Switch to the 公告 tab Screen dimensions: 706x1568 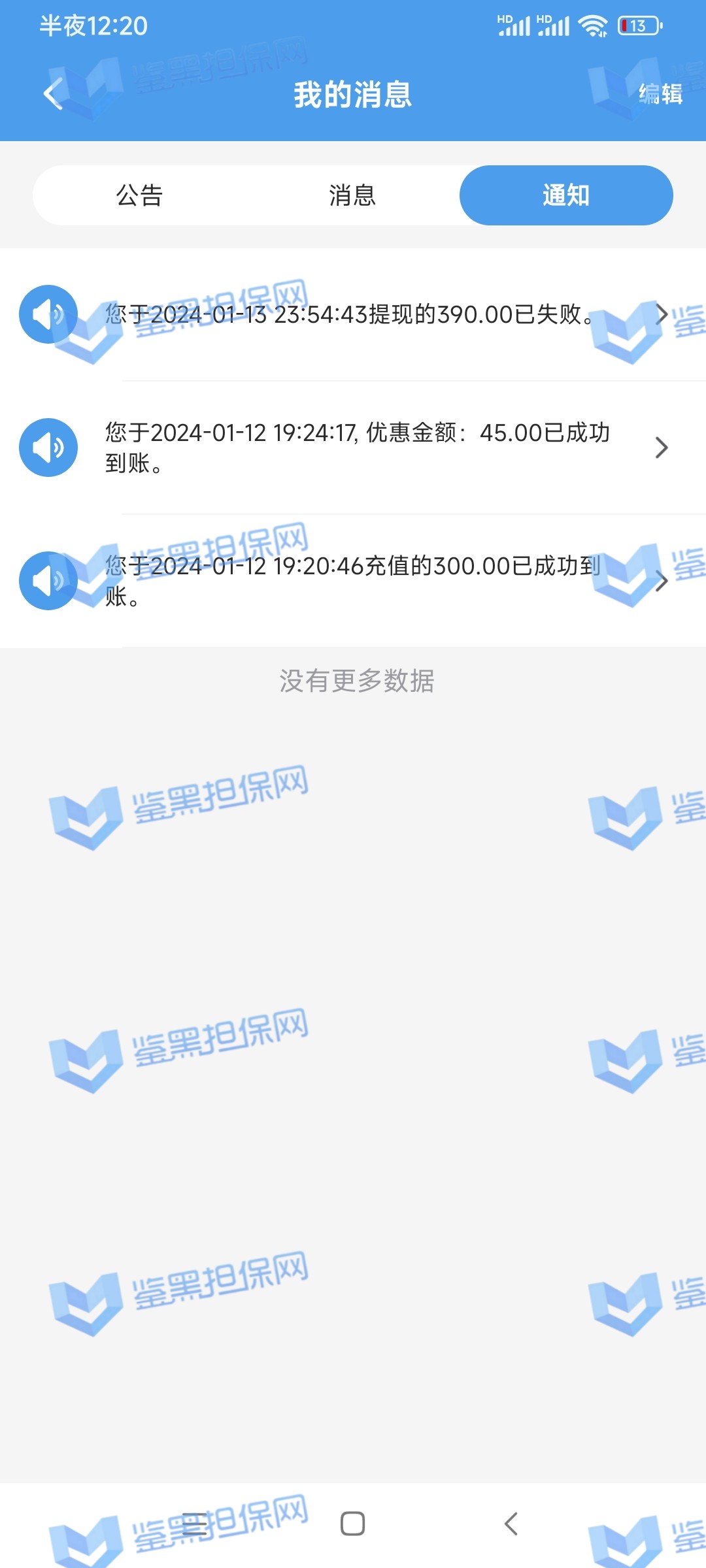tap(139, 195)
